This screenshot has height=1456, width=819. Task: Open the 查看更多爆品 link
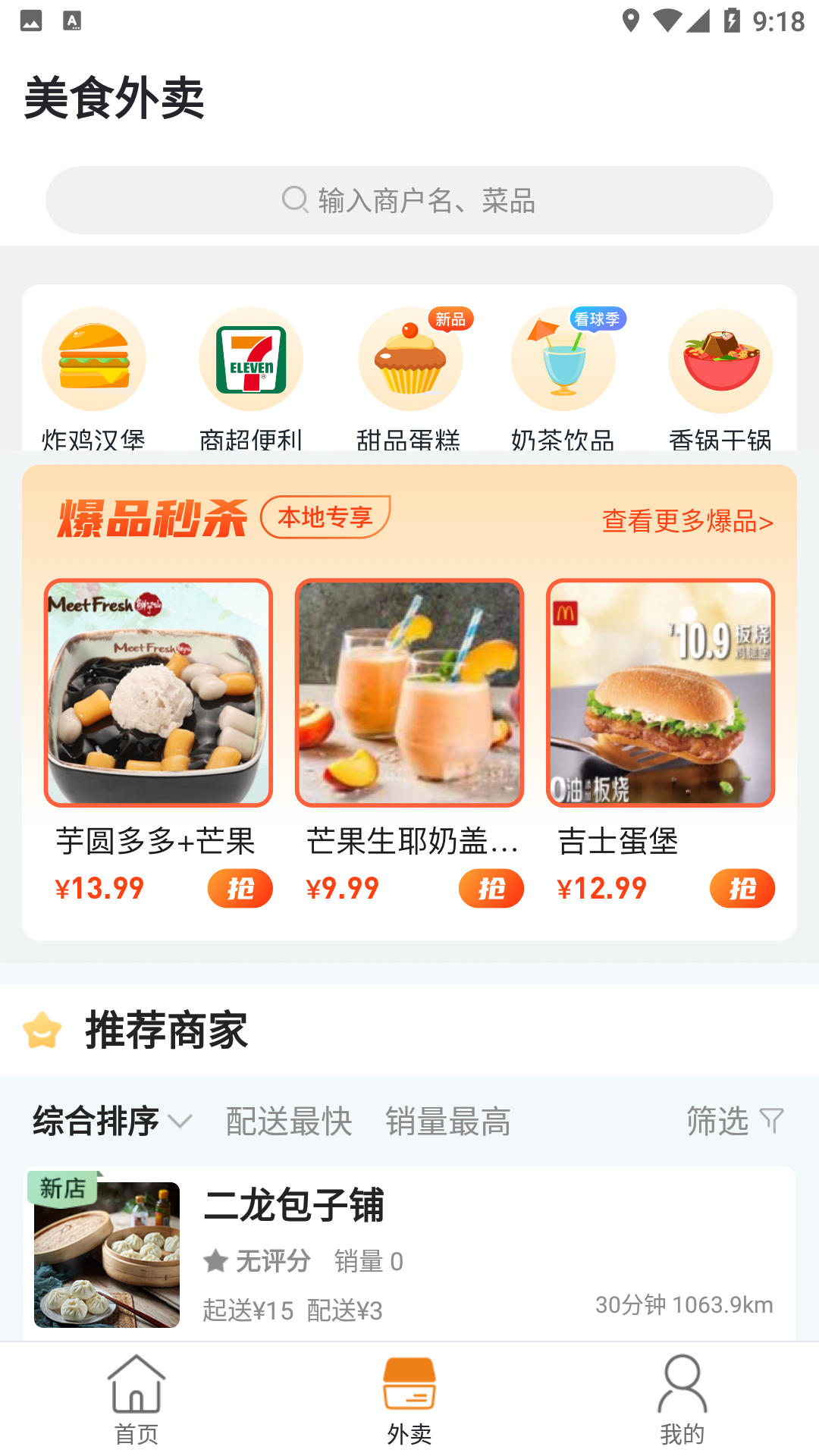click(x=686, y=519)
